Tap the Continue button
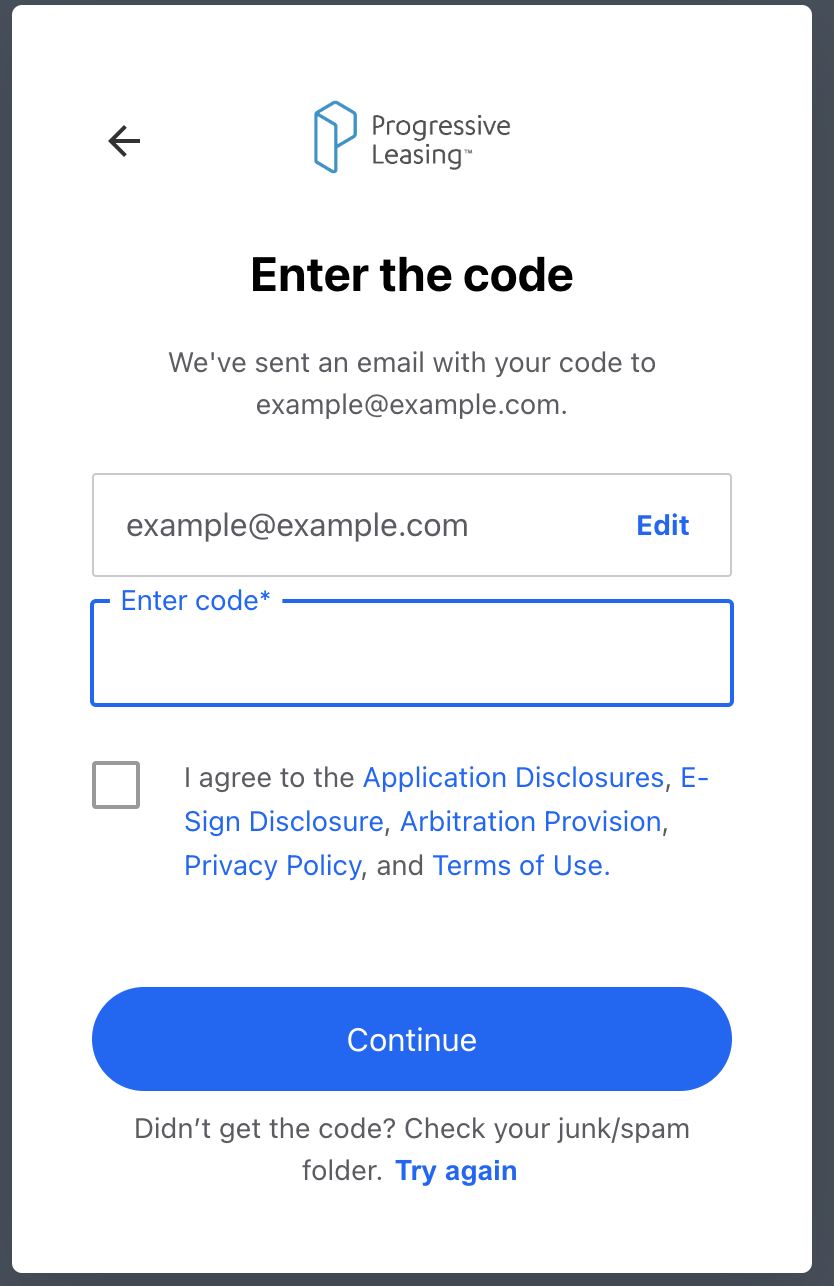834x1286 pixels. (411, 1039)
